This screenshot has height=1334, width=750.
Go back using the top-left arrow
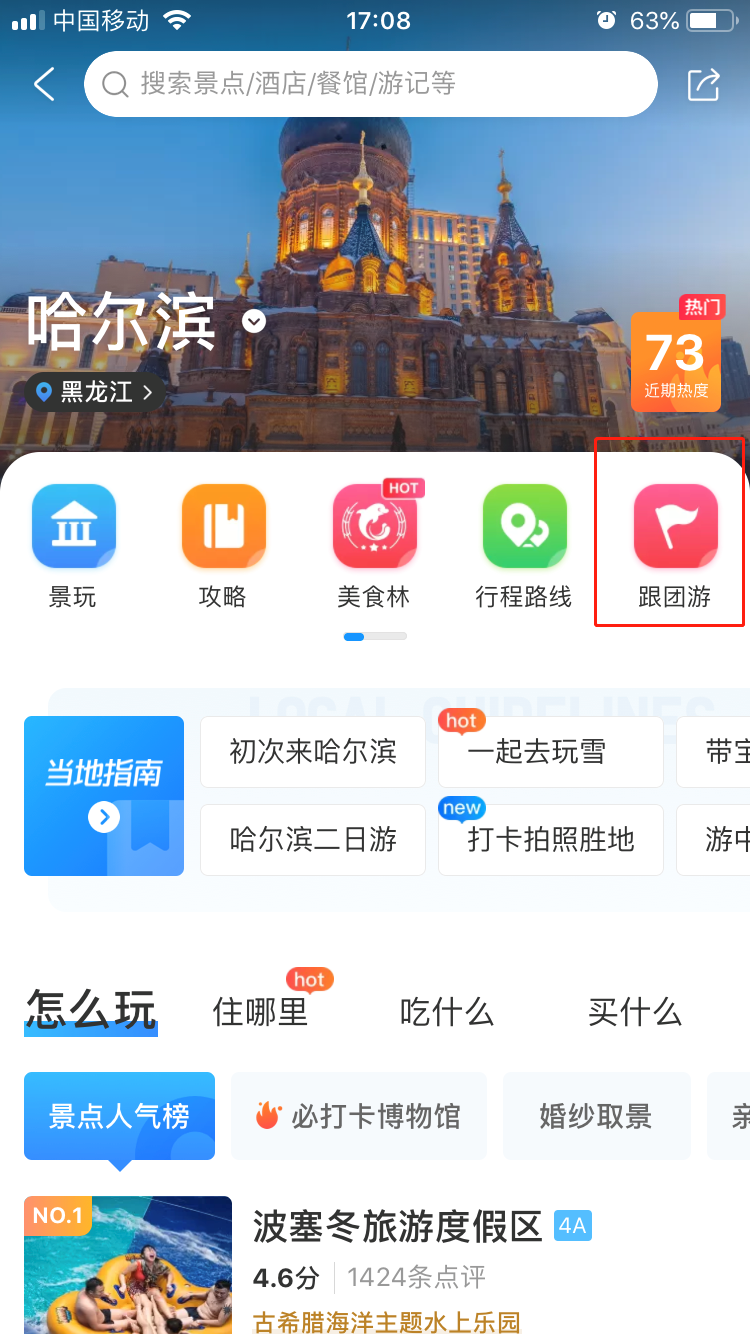[44, 84]
